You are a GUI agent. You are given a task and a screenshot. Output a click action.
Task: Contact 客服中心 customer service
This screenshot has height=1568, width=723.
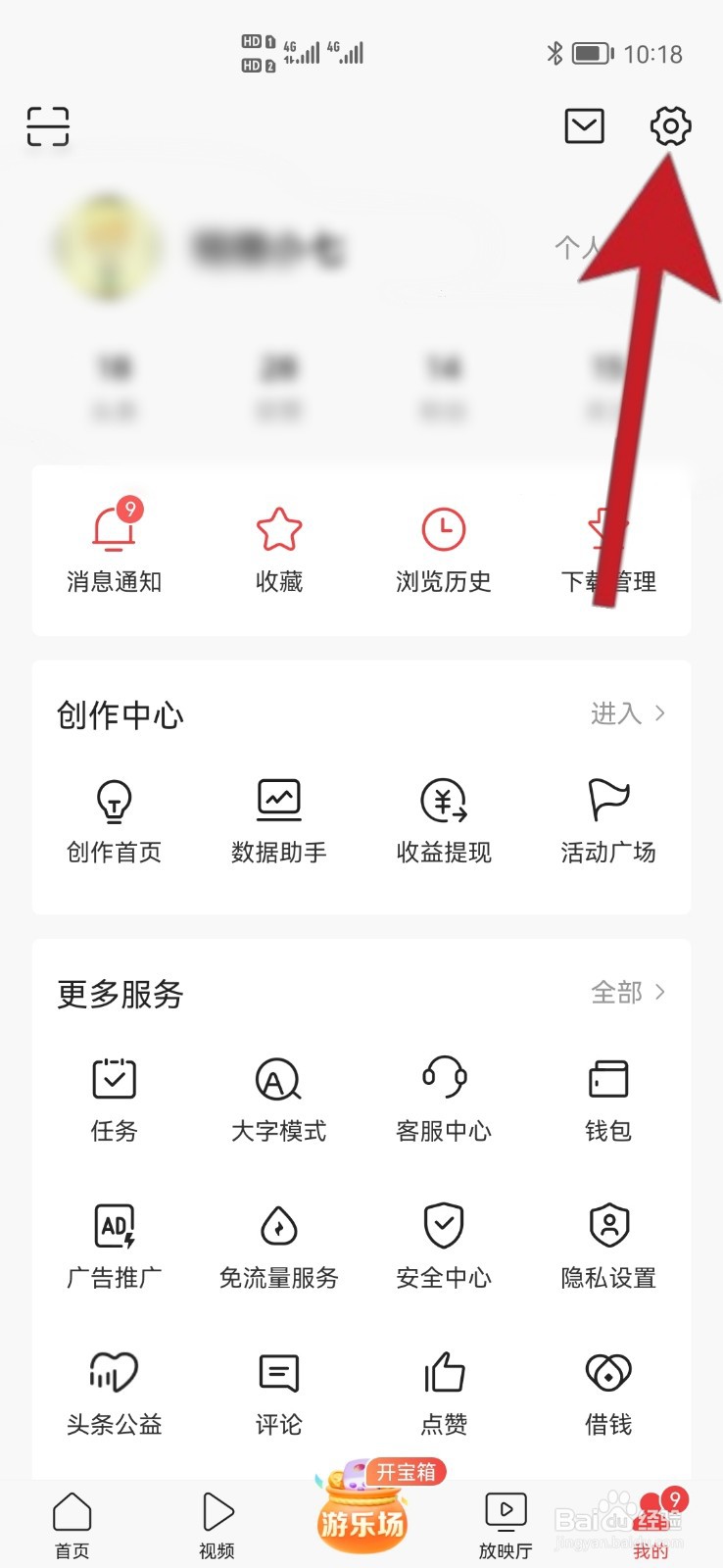(x=444, y=1100)
